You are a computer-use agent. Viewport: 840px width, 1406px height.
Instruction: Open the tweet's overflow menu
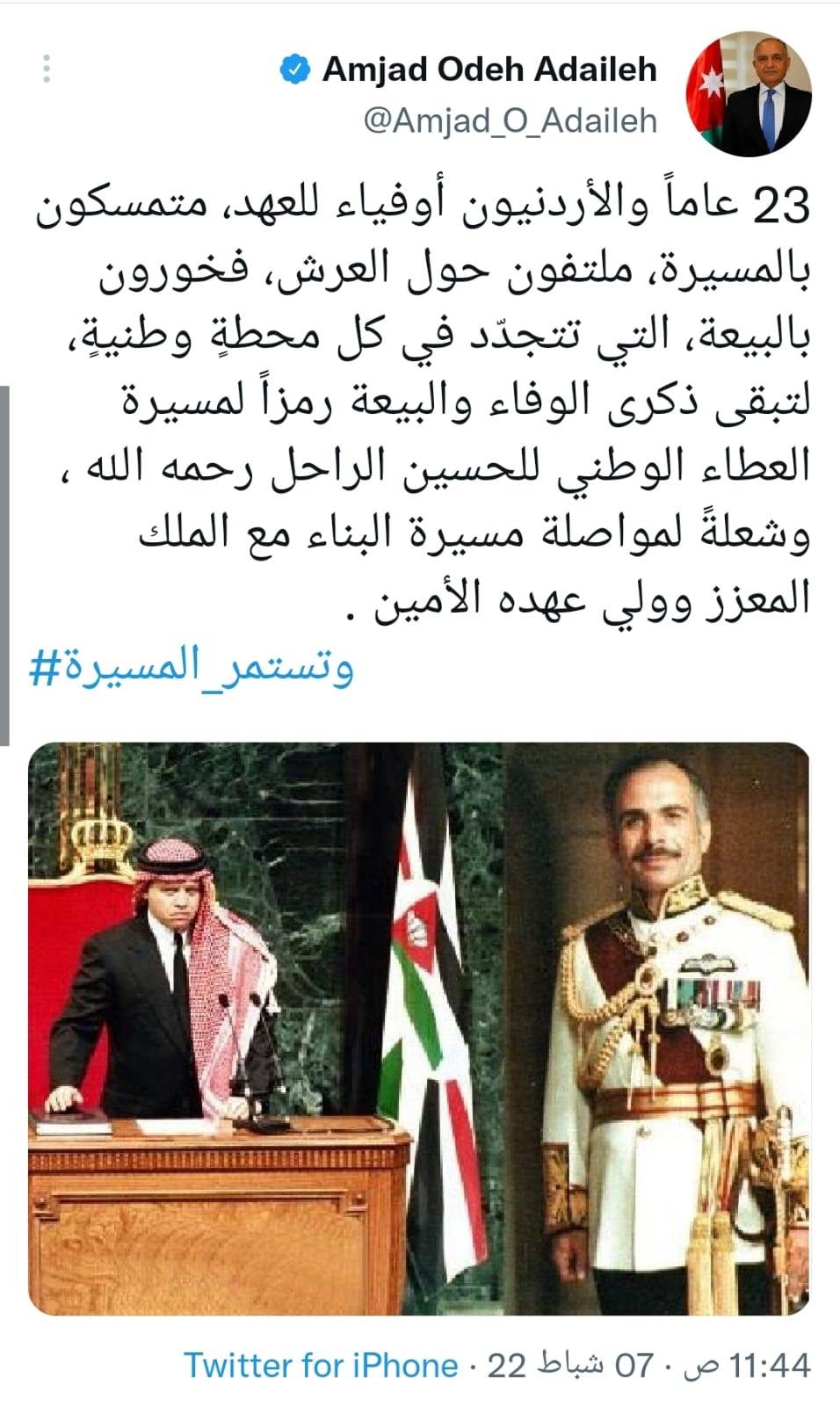click(x=47, y=69)
